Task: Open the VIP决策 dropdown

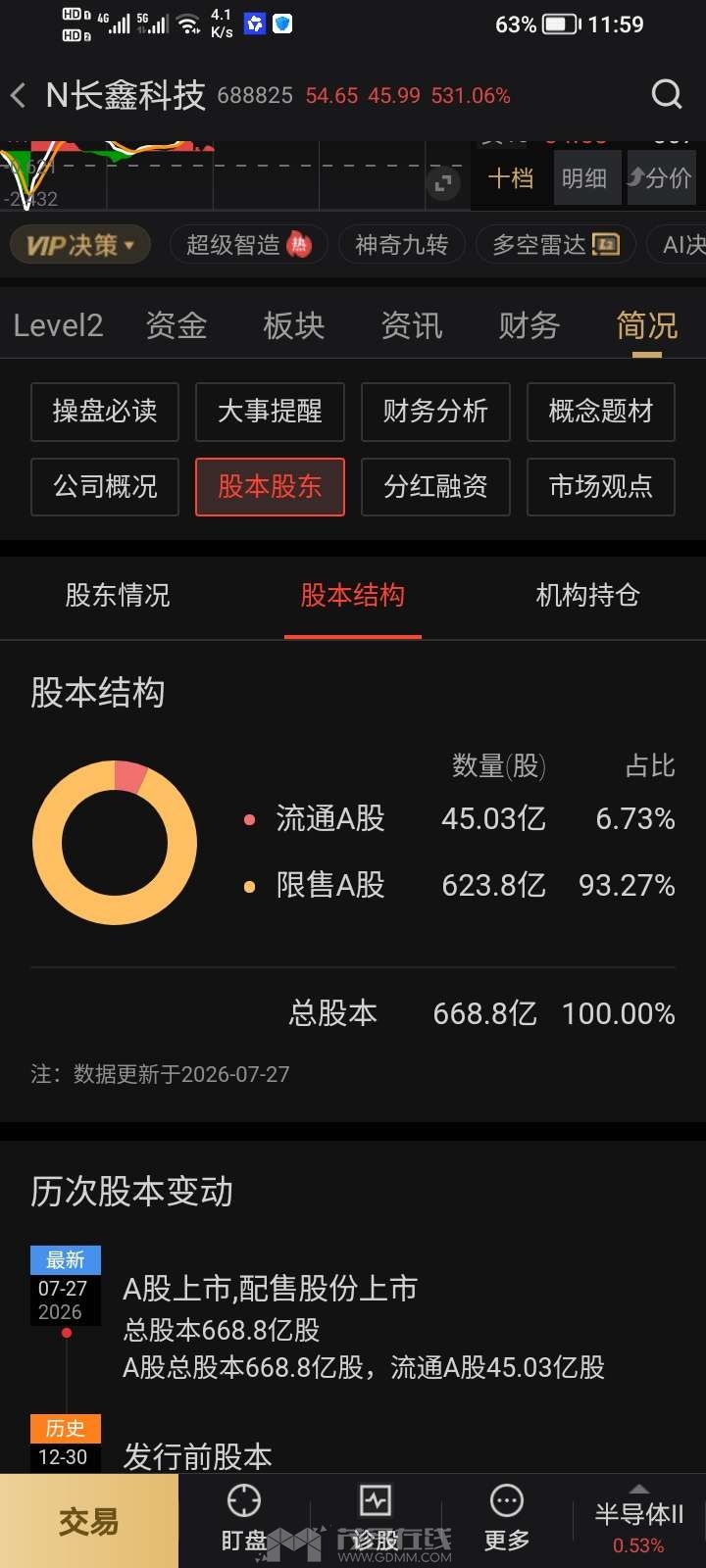Action: click(x=80, y=244)
